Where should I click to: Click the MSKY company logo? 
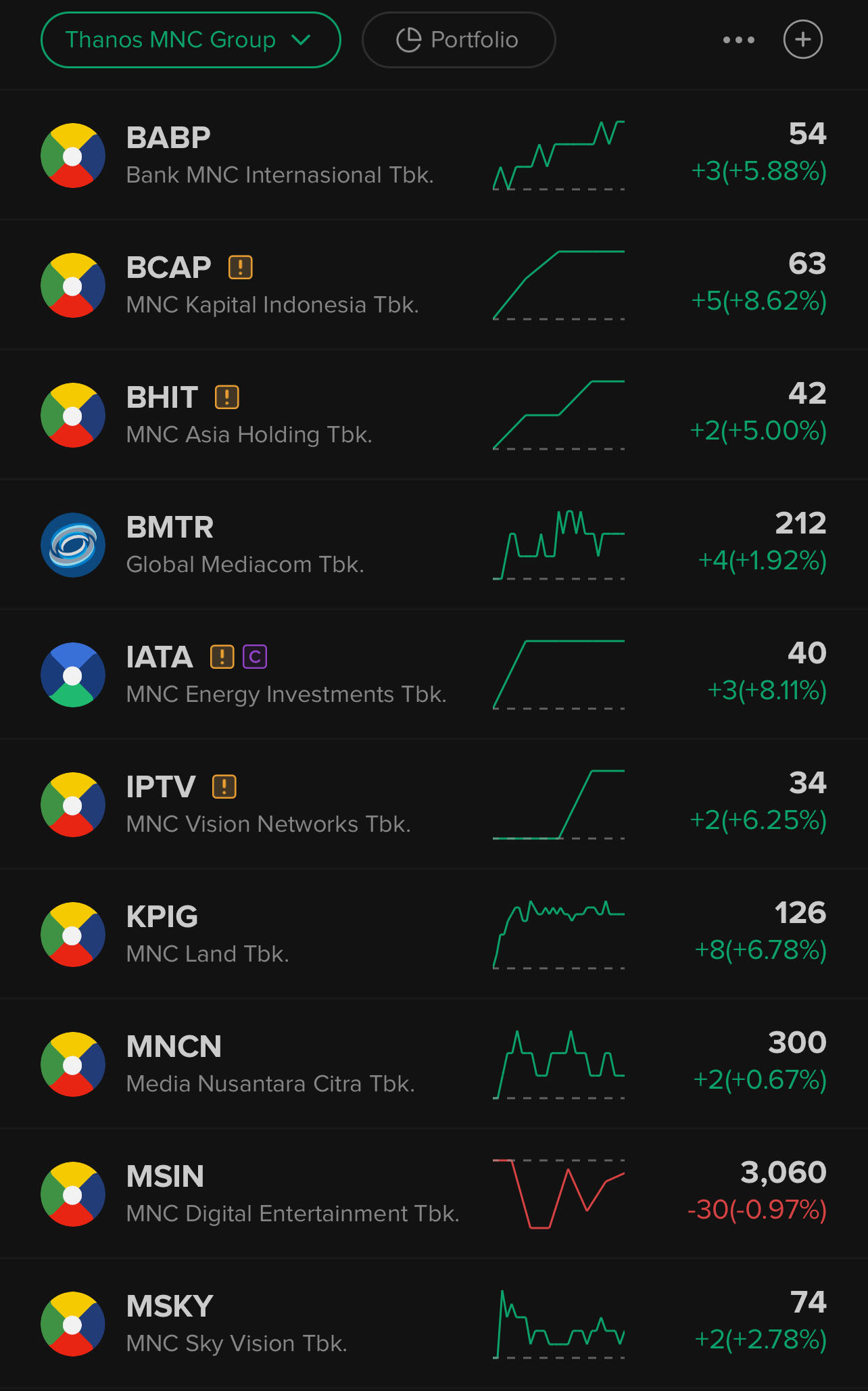(x=73, y=1324)
